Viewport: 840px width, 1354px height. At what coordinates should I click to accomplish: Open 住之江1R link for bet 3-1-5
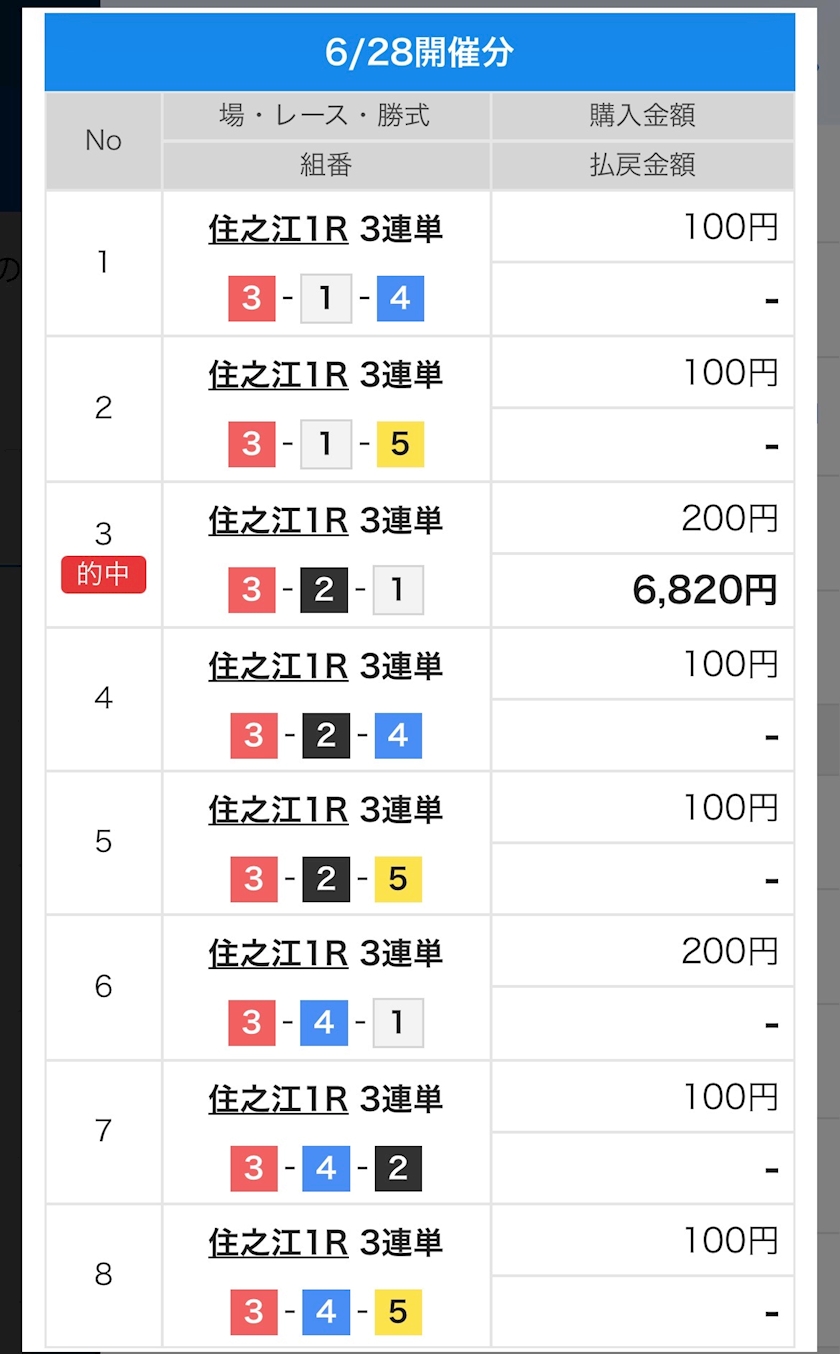point(278,375)
